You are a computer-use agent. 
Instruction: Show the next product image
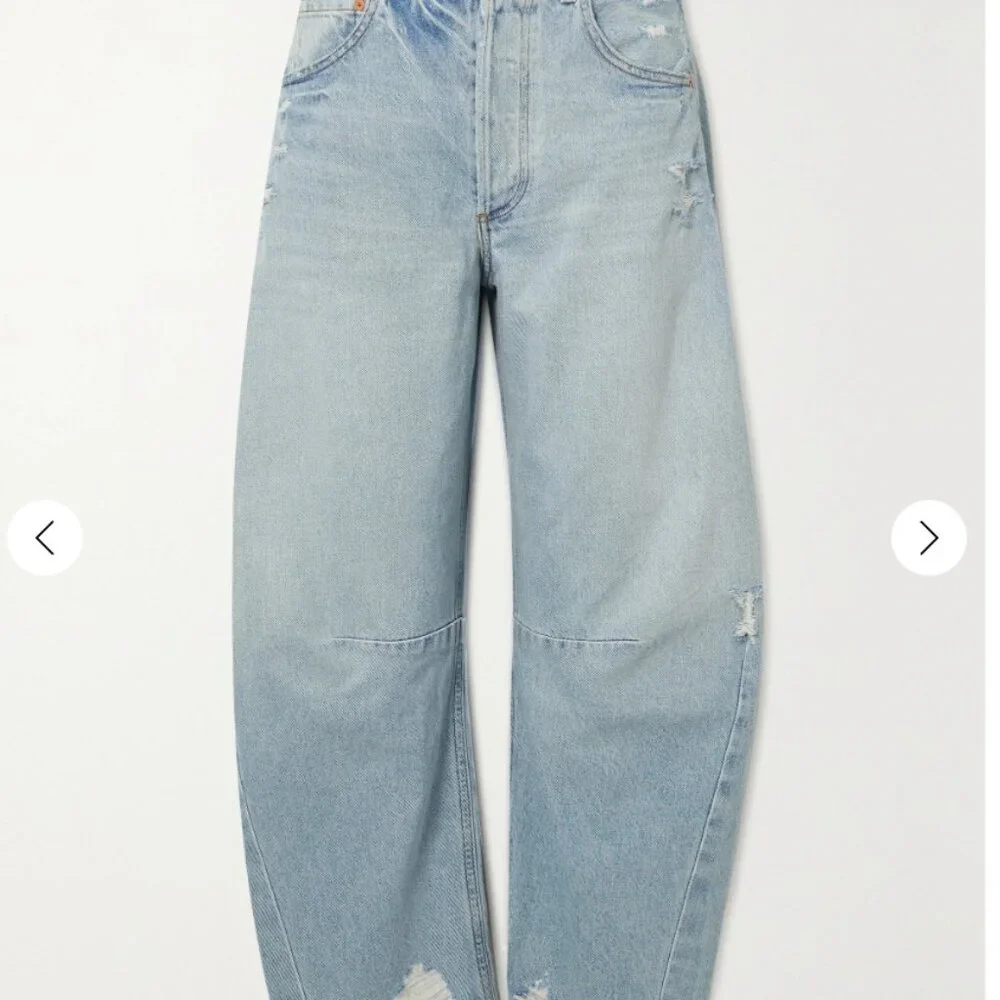pyautogui.click(x=928, y=538)
